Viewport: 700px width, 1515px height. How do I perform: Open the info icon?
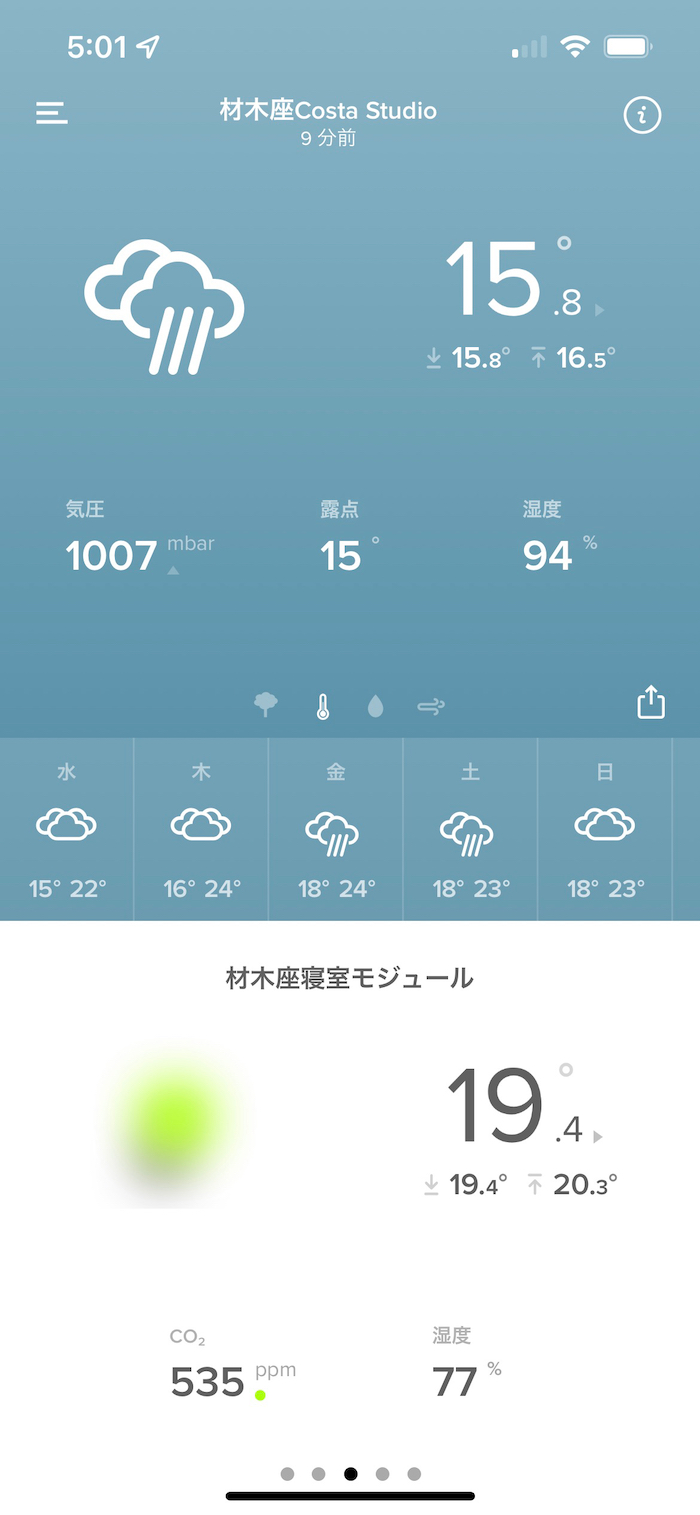click(x=642, y=116)
